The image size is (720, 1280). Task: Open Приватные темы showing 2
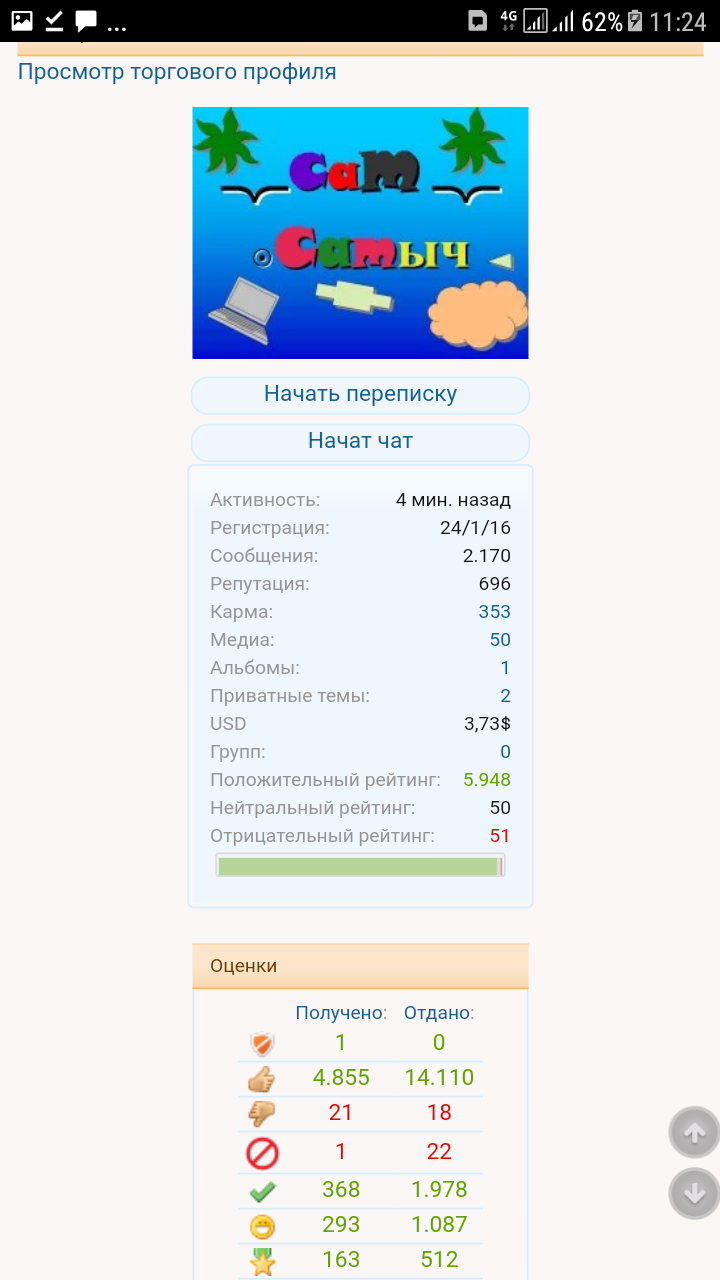click(507, 695)
